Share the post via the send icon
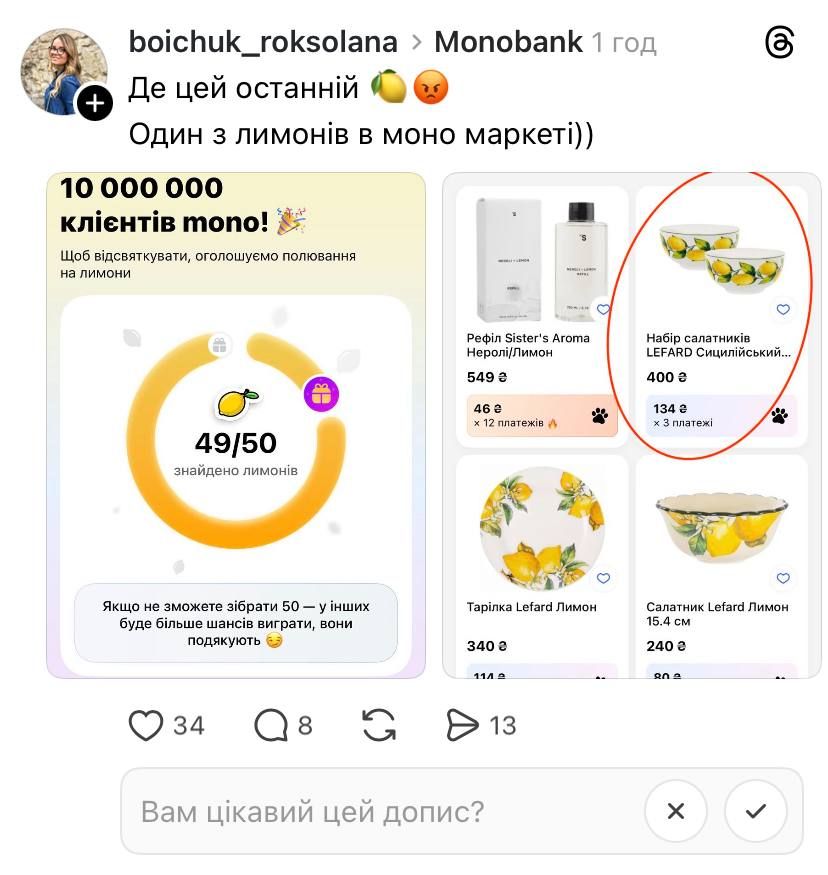The width and height of the screenshot is (828, 875). tap(463, 725)
